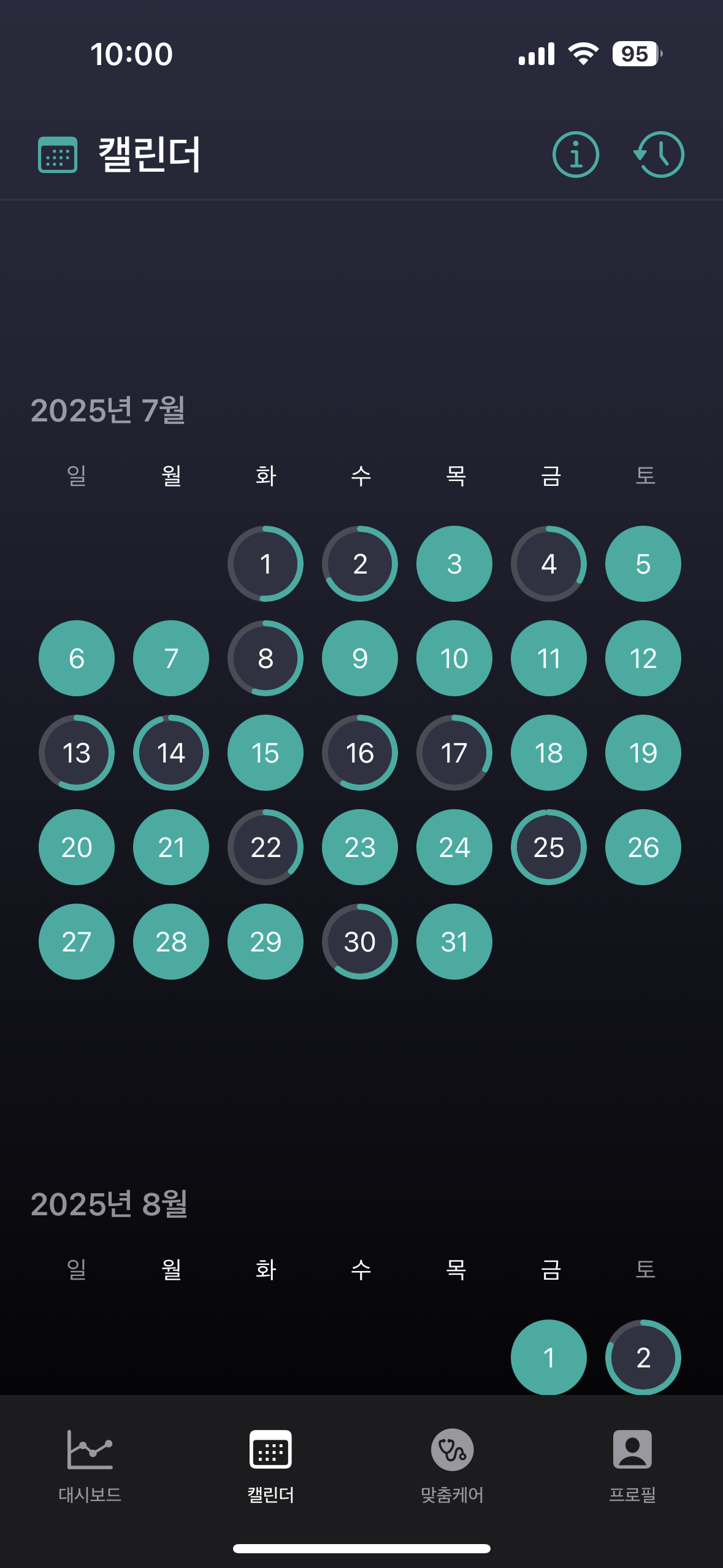Tap July 31 on the calendar
The image size is (723, 1568).
(x=454, y=942)
